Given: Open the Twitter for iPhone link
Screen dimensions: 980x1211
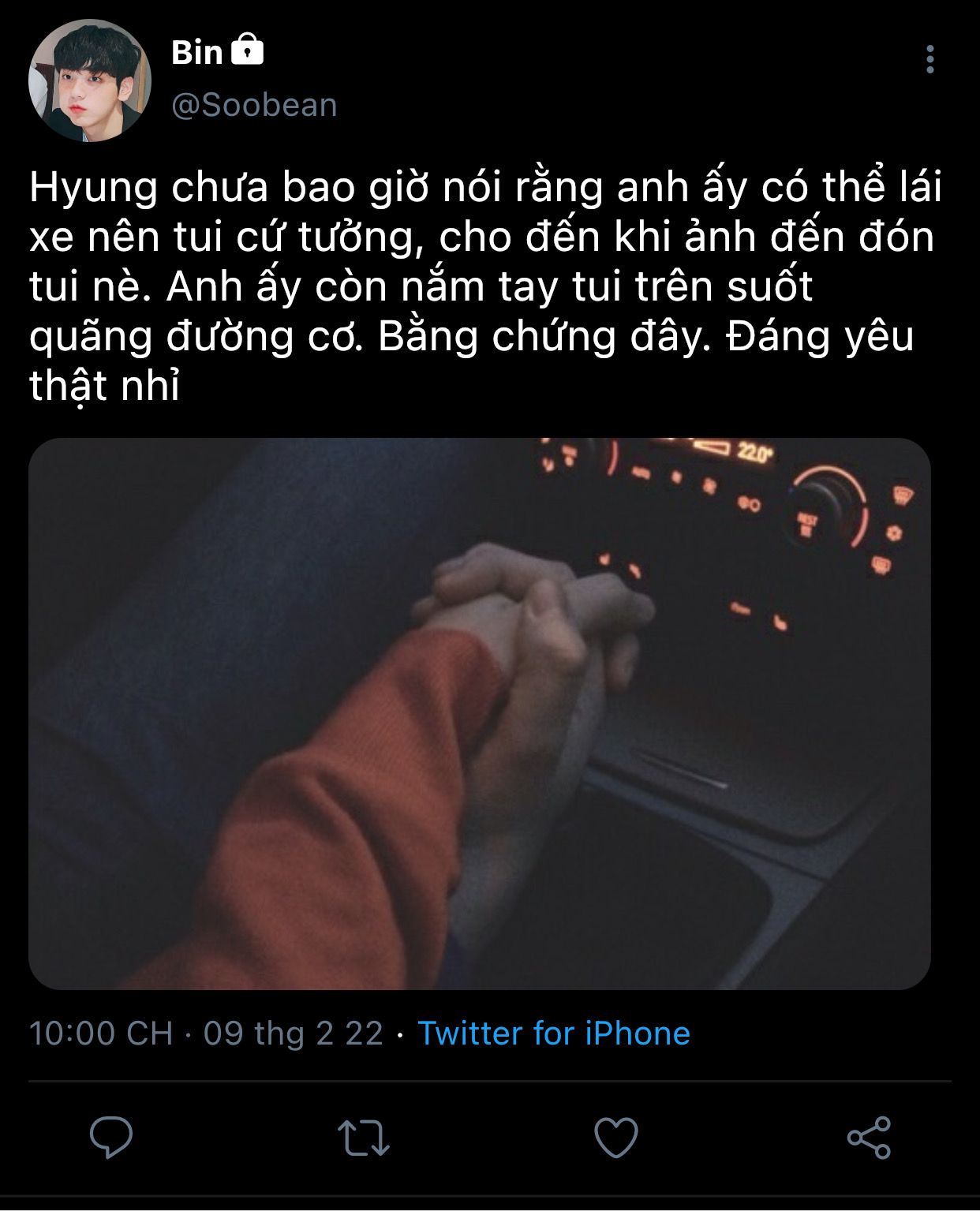Looking at the screenshot, I should [x=553, y=1033].
